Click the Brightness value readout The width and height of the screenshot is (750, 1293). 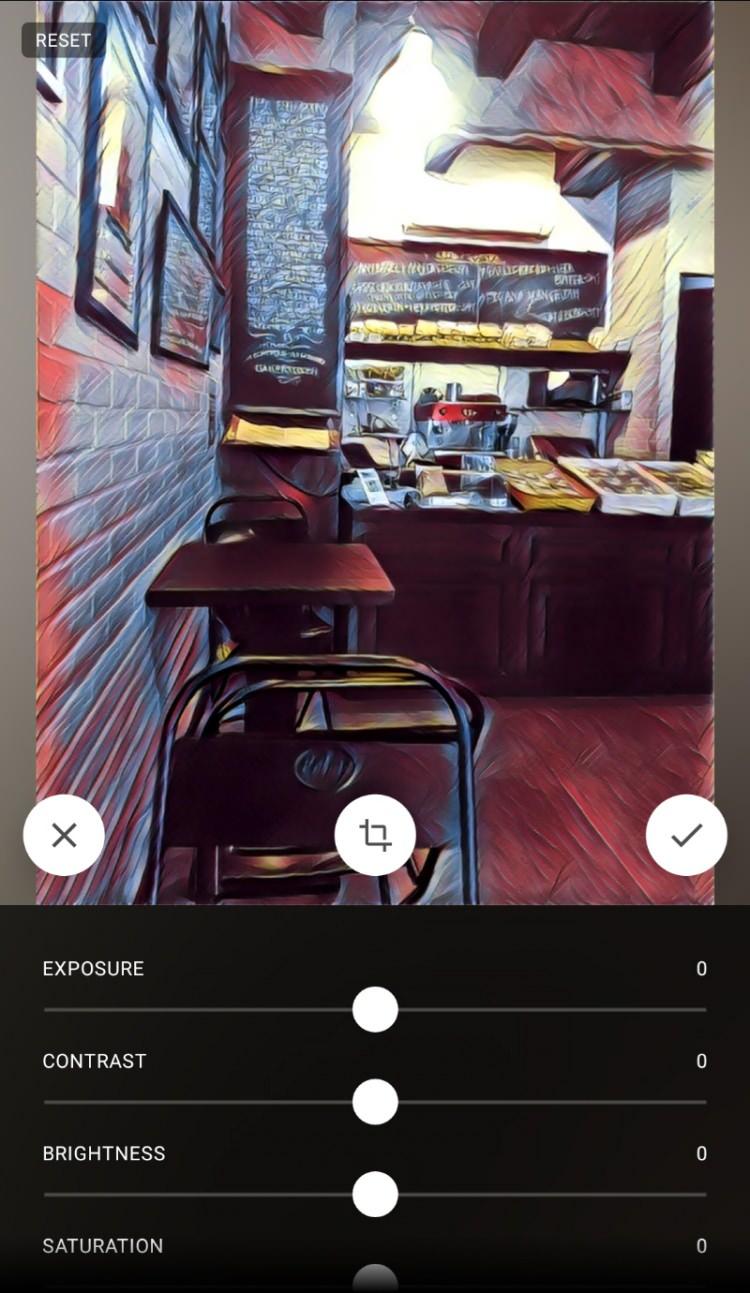tap(701, 1153)
